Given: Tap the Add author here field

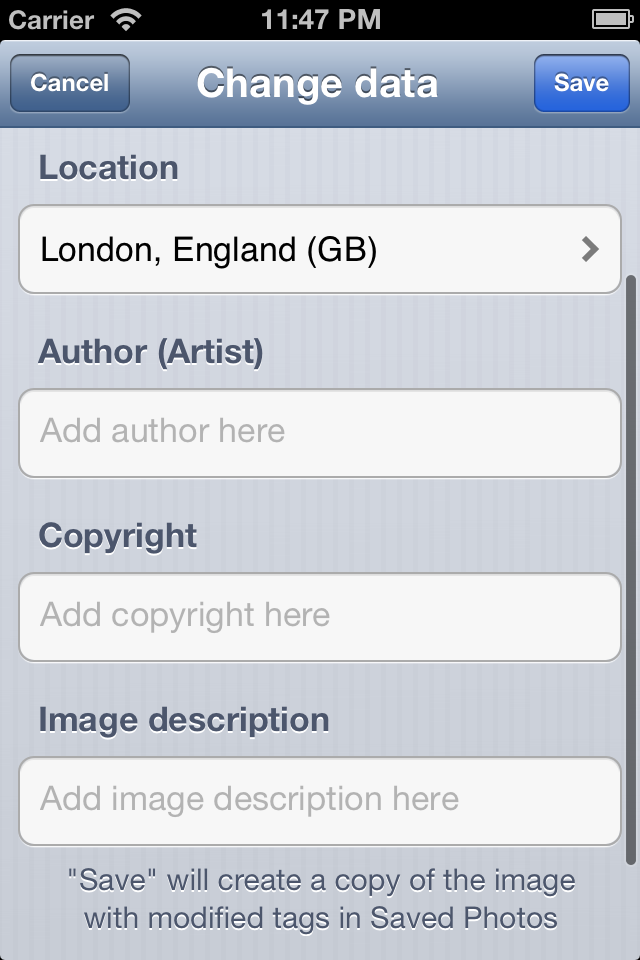Looking at the screenshot, I should (x=320, y=432).
